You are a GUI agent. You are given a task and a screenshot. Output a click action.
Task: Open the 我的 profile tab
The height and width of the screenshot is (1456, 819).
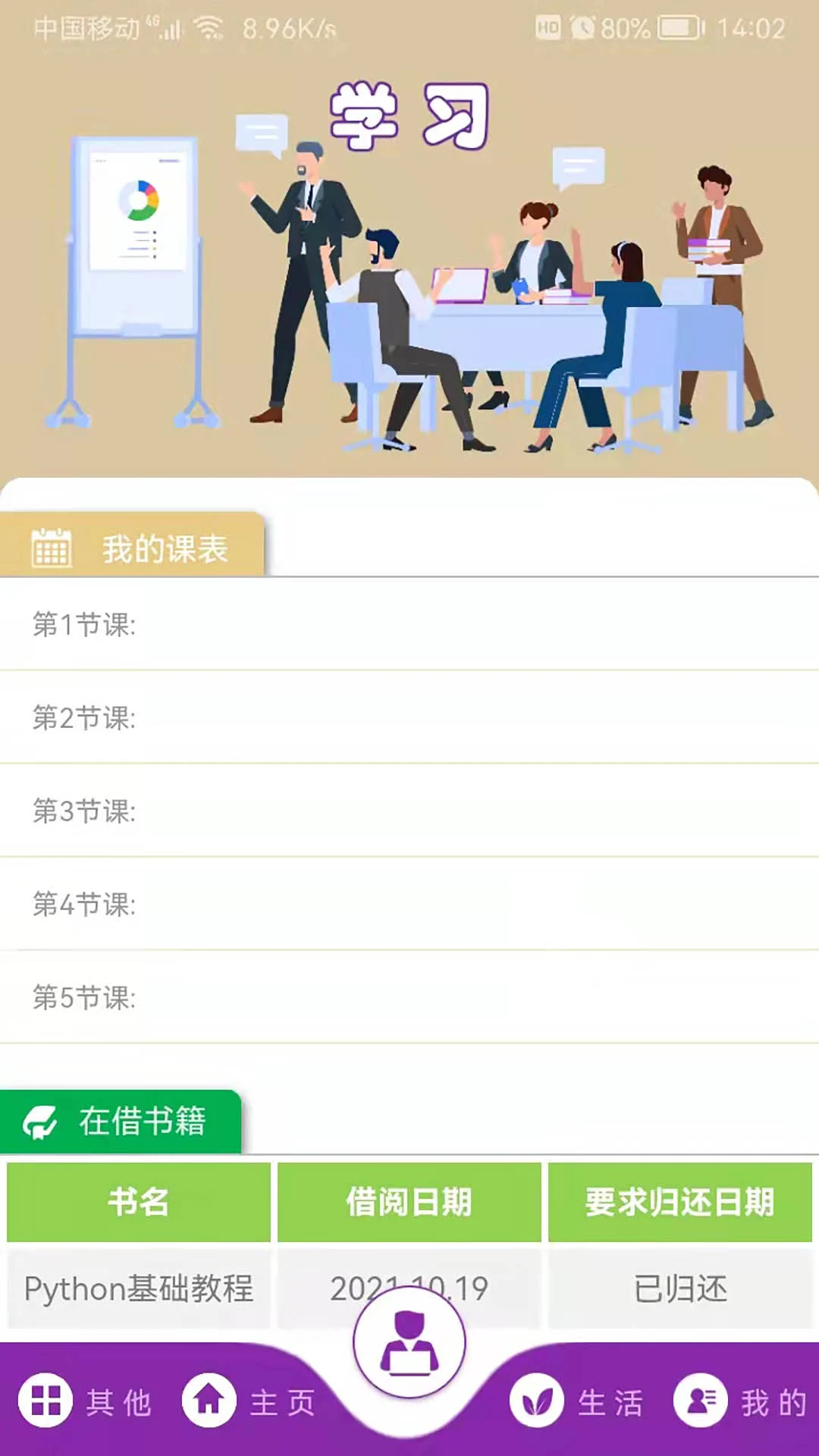point(739,1401)
